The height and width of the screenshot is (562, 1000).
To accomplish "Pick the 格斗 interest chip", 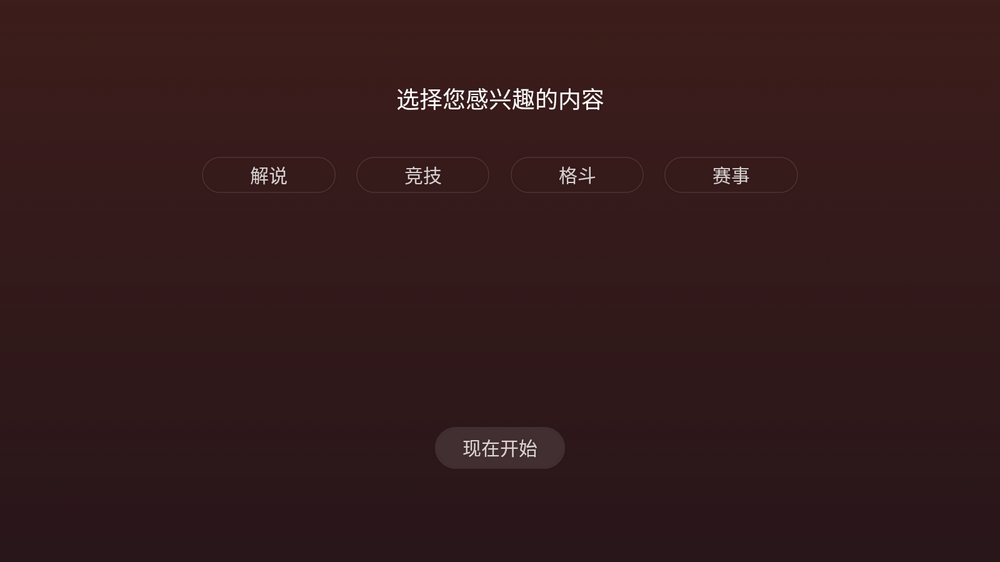I will pos(576,175).
